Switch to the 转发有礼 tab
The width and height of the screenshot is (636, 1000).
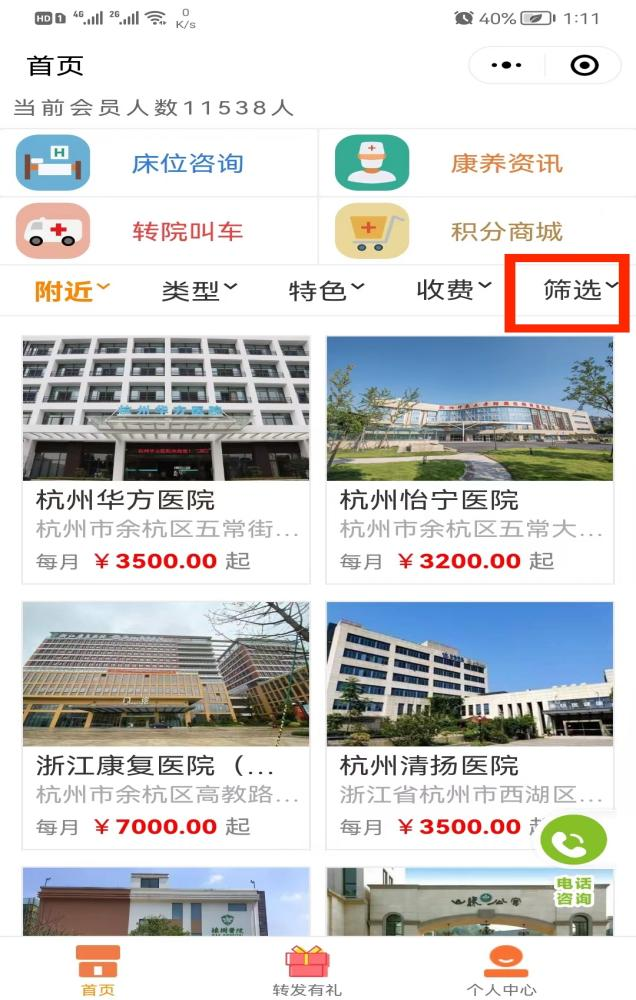pos(307,970)
